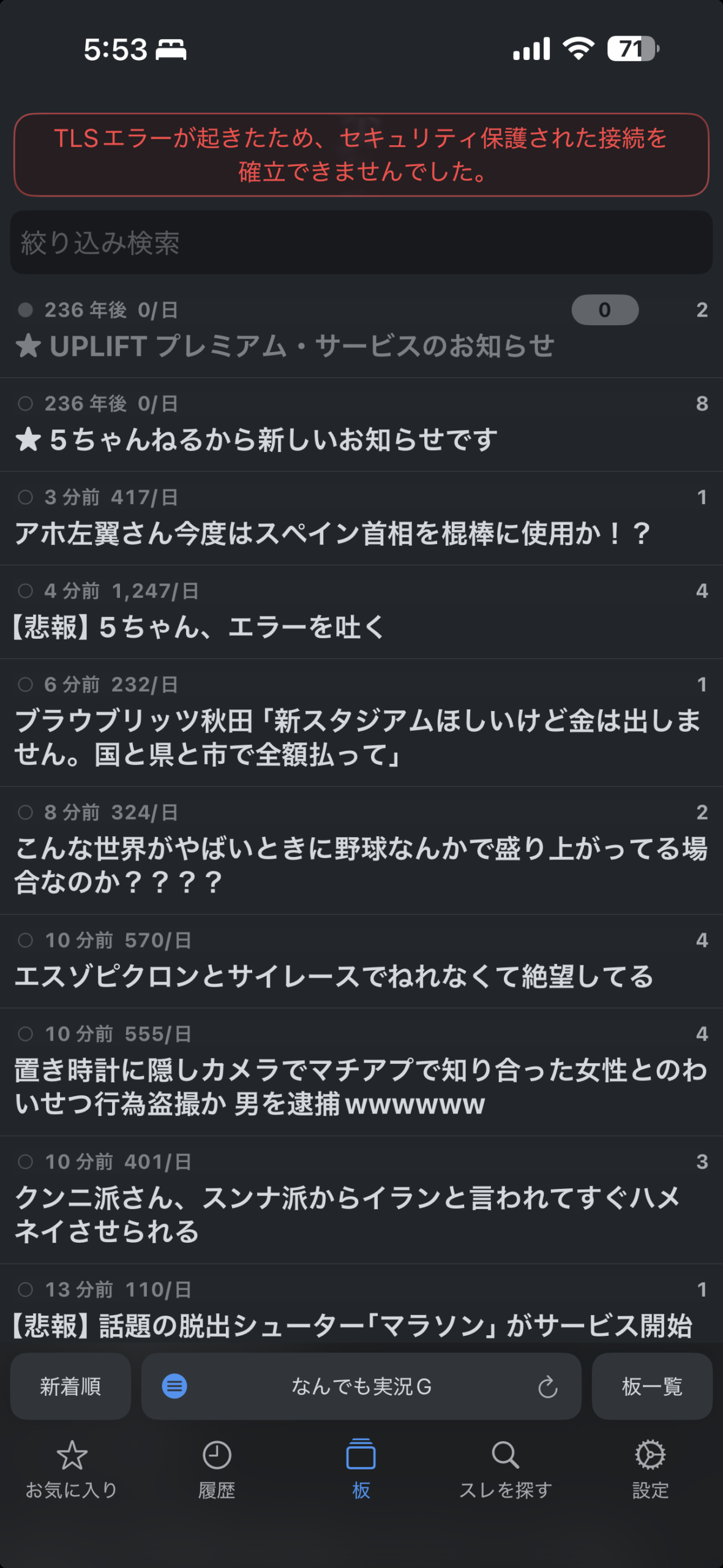This screenshot has width=723, height=1568.
Task: Reload the なんでも実況G board
Action: pos(547,1387)
